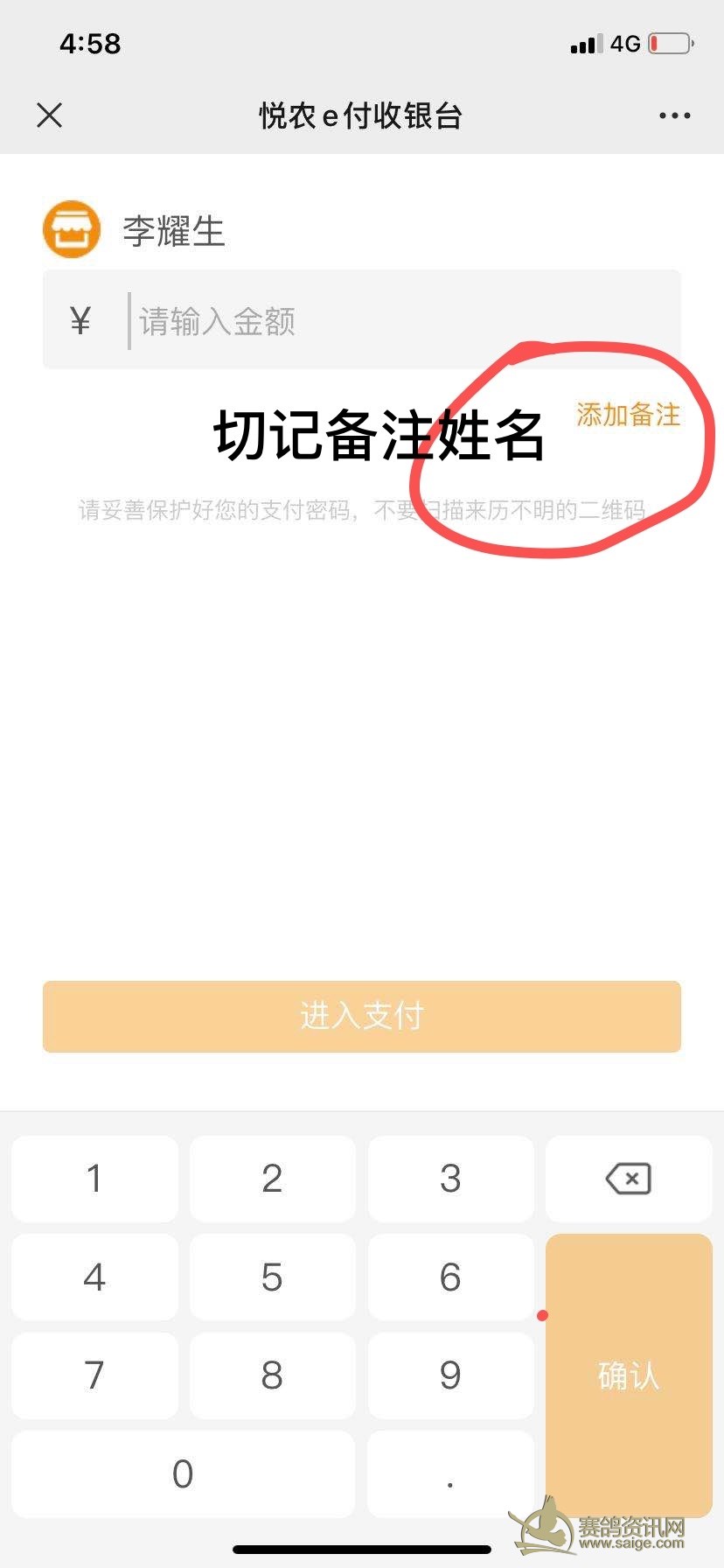Close the 悦农e付收银台 page
The height and width of the screenshot is (1568, 724).
coord(50,115)
